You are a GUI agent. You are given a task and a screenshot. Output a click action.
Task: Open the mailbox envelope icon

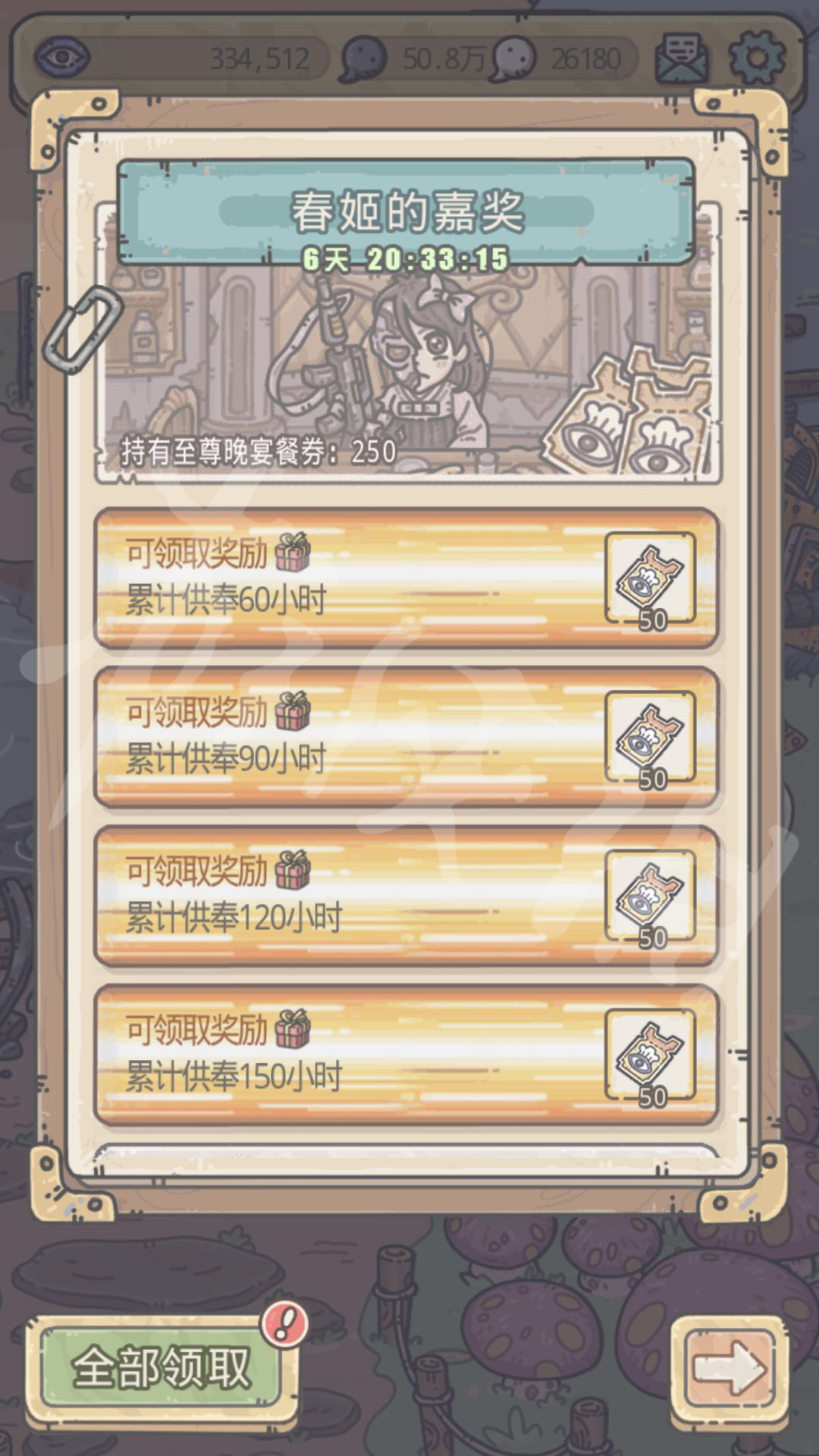tap(682, 58)
